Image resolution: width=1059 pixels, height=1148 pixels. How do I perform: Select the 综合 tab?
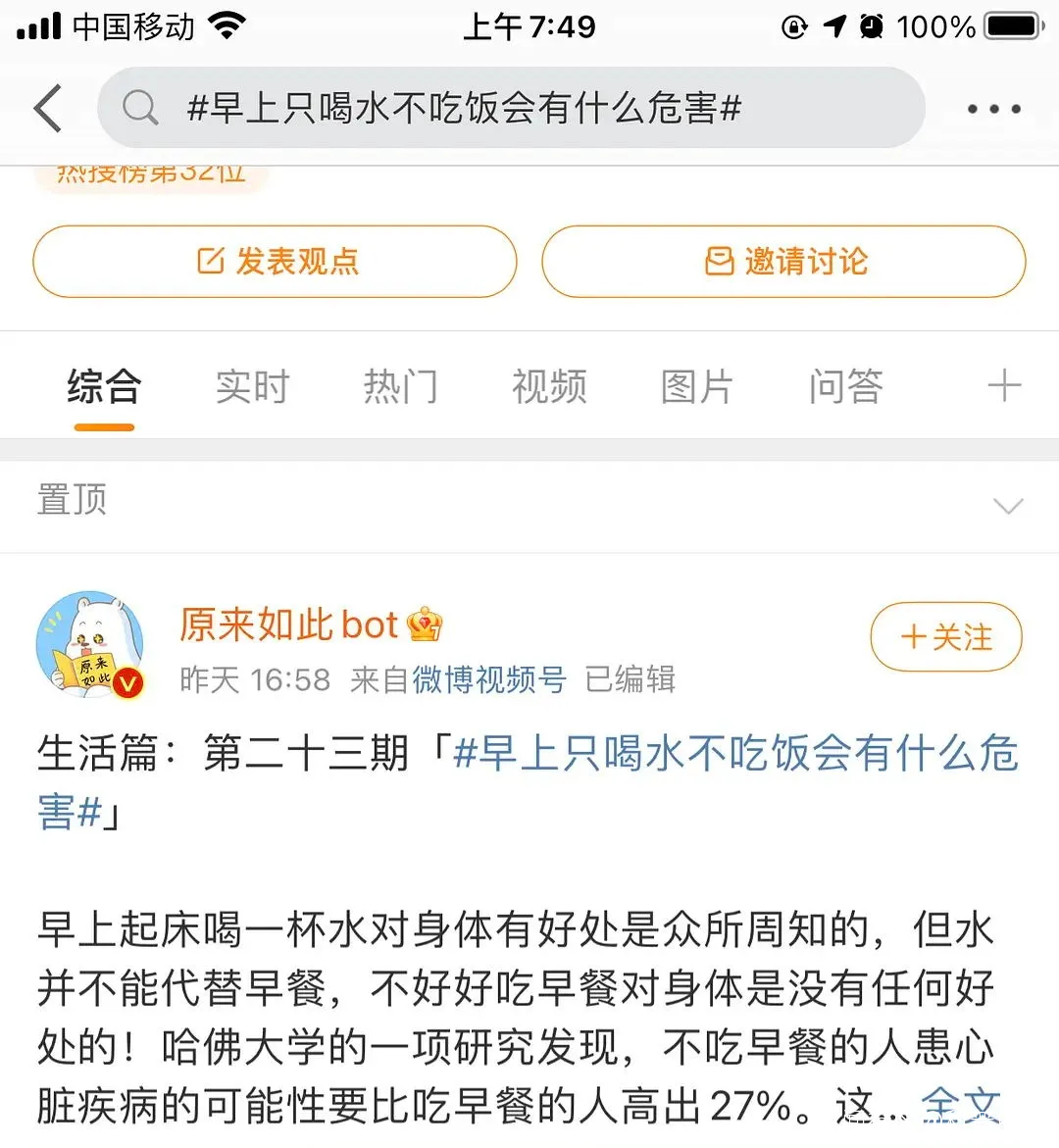(x=104, y=386)
